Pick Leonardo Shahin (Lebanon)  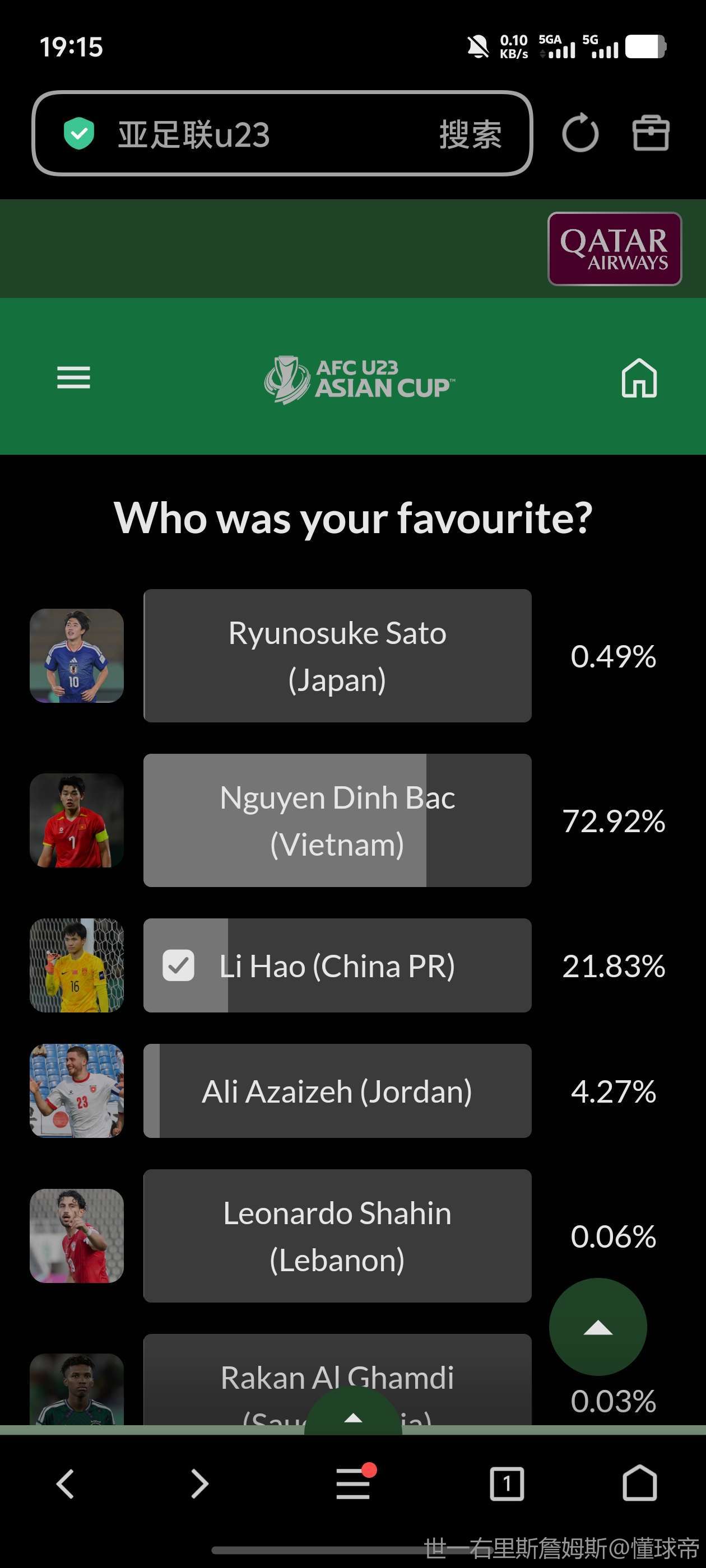coord(337,1236)
